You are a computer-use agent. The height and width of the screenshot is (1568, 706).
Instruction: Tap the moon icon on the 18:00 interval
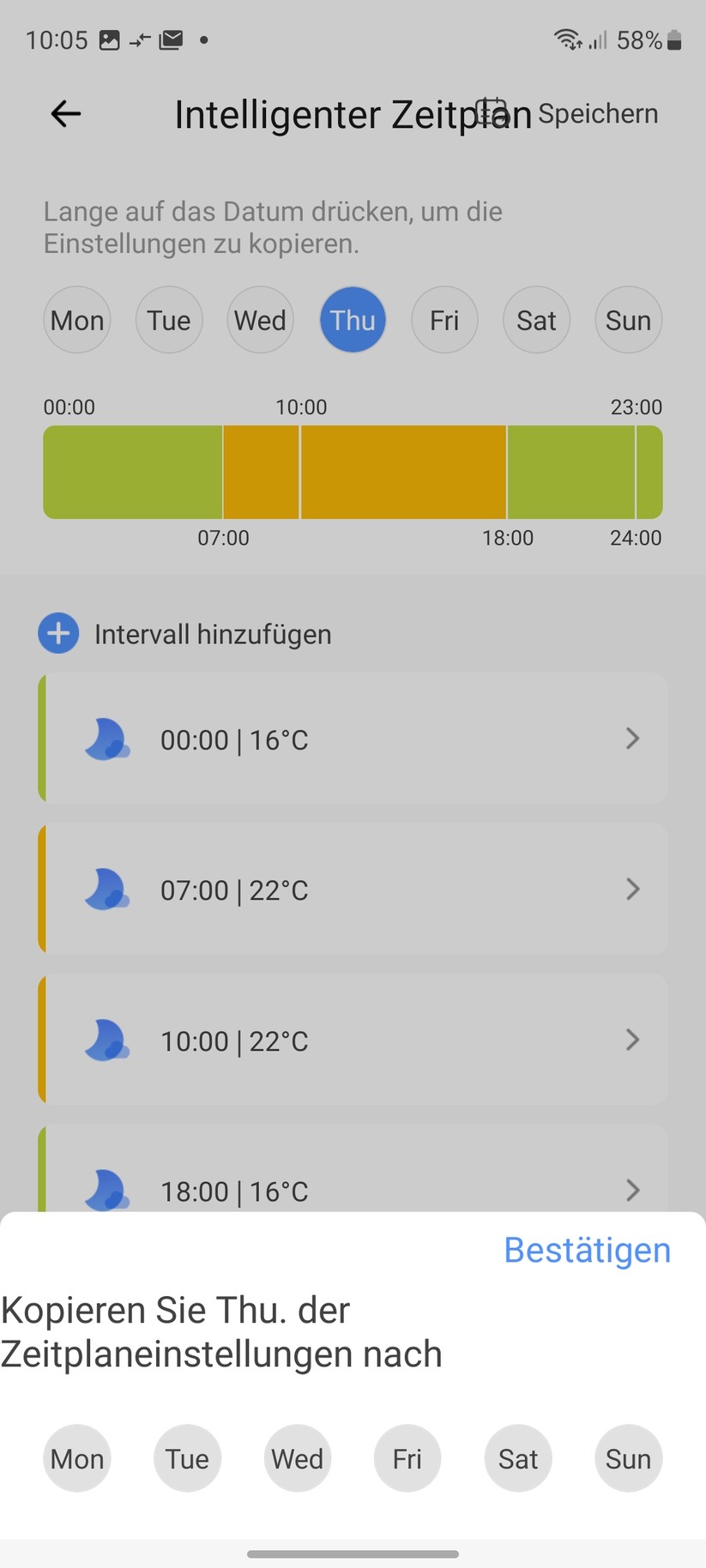106,1191
